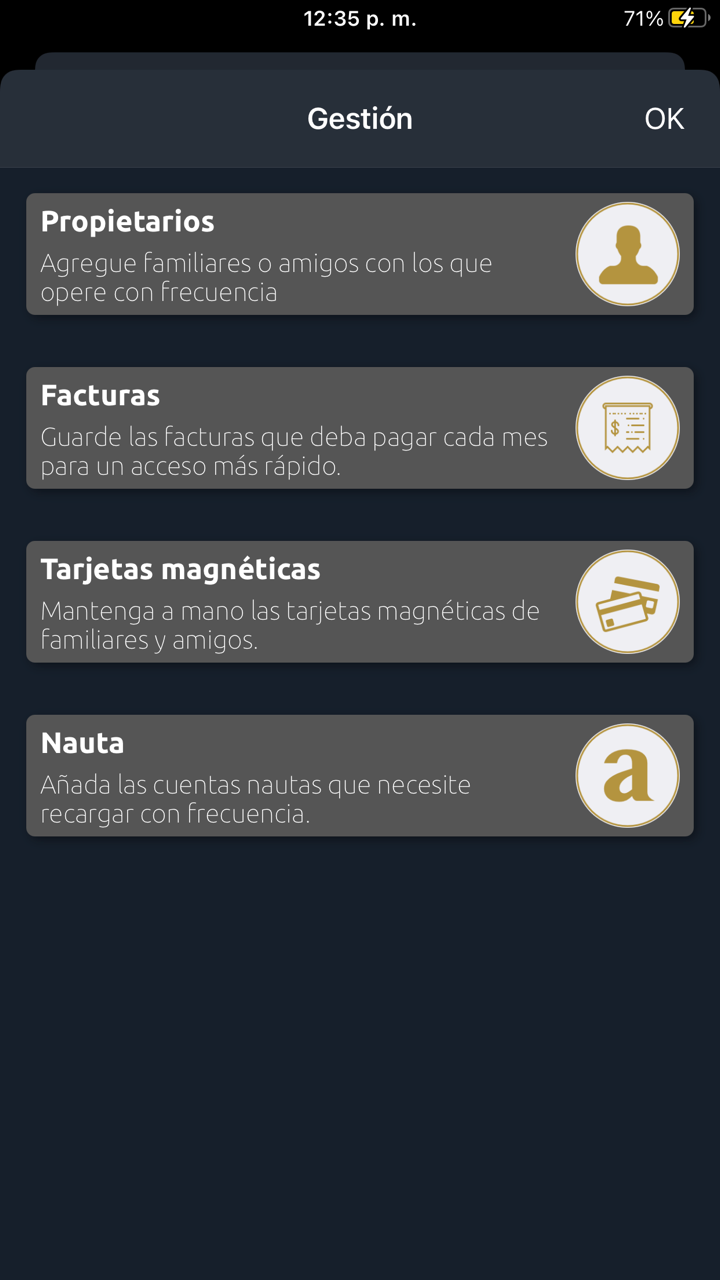Image resolution: width=720 pixels, height=1280 pixels.
Task: Click the Nauta title text
Action: tap(83, 743)
